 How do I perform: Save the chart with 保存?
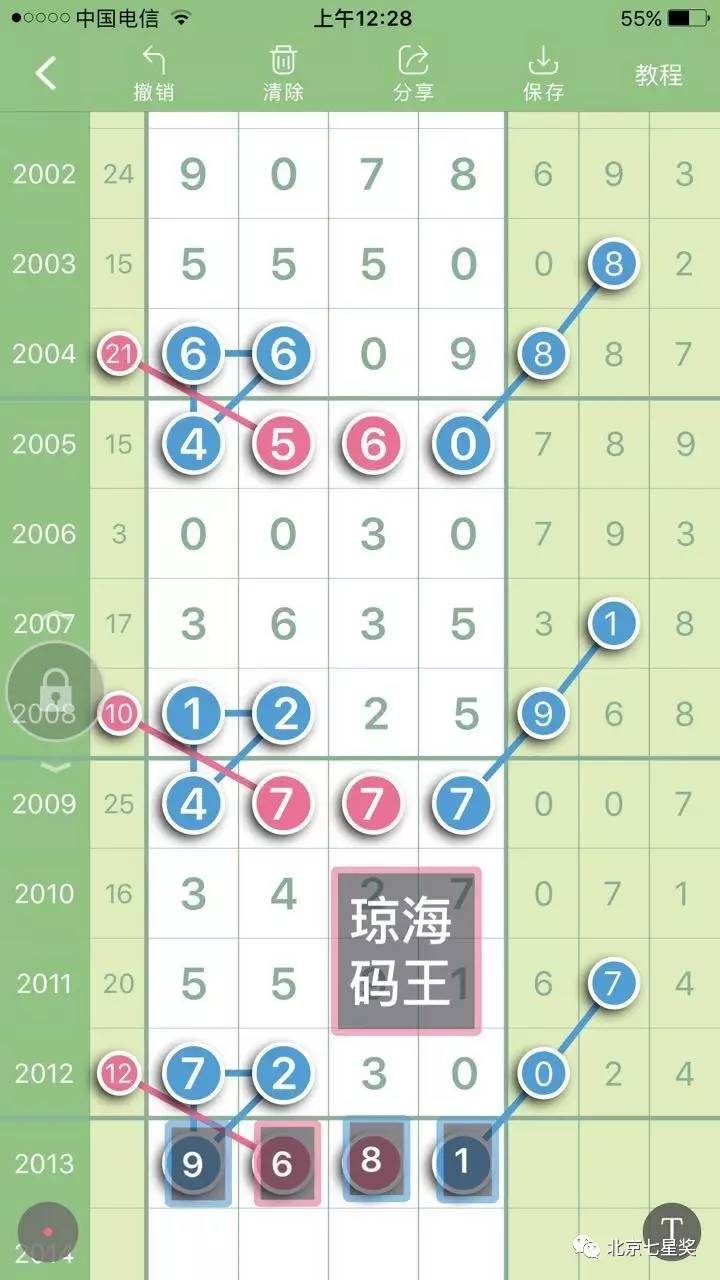[543, 74]
